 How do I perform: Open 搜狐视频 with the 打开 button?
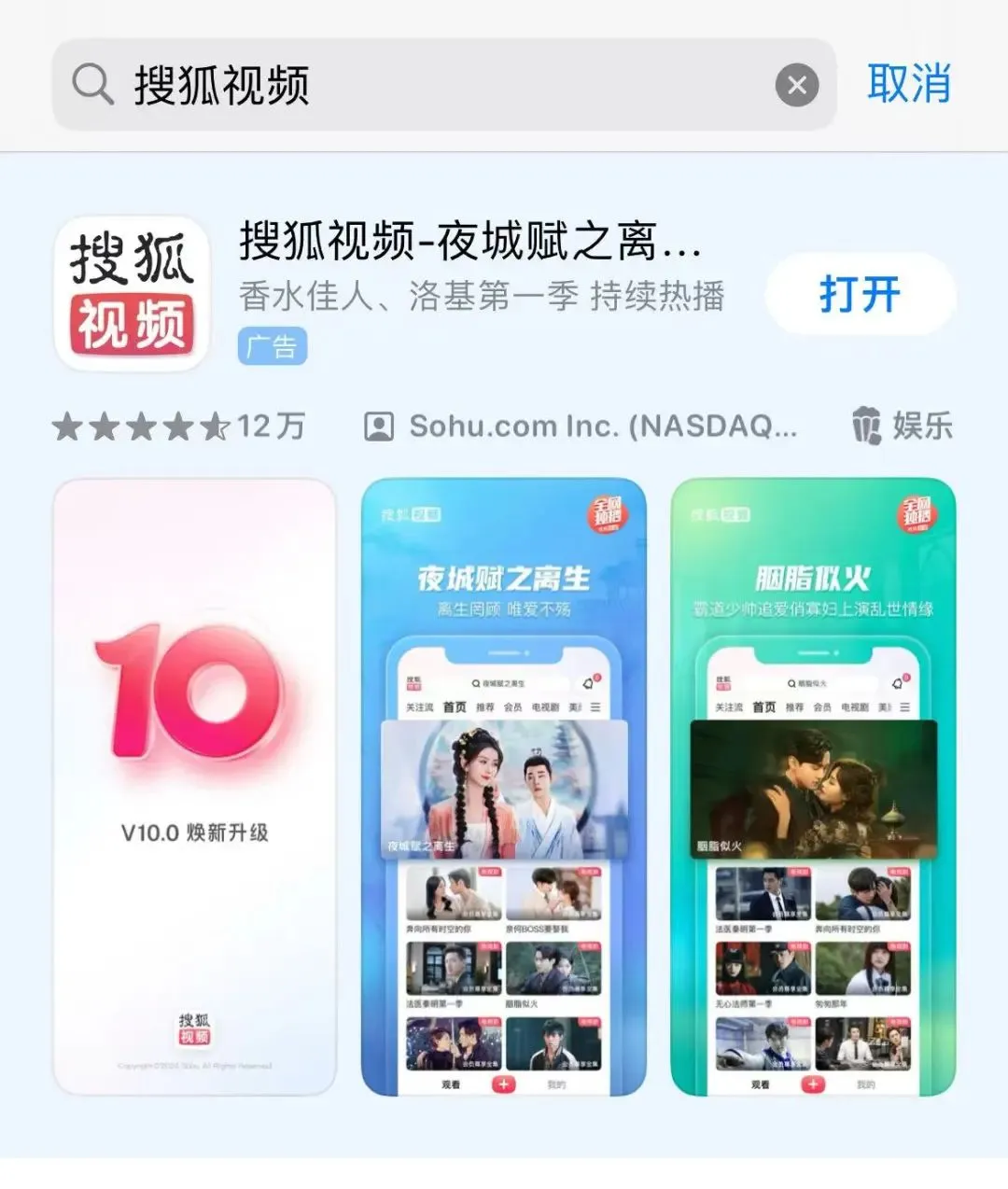pyautogui.click(x=860, y=294)
